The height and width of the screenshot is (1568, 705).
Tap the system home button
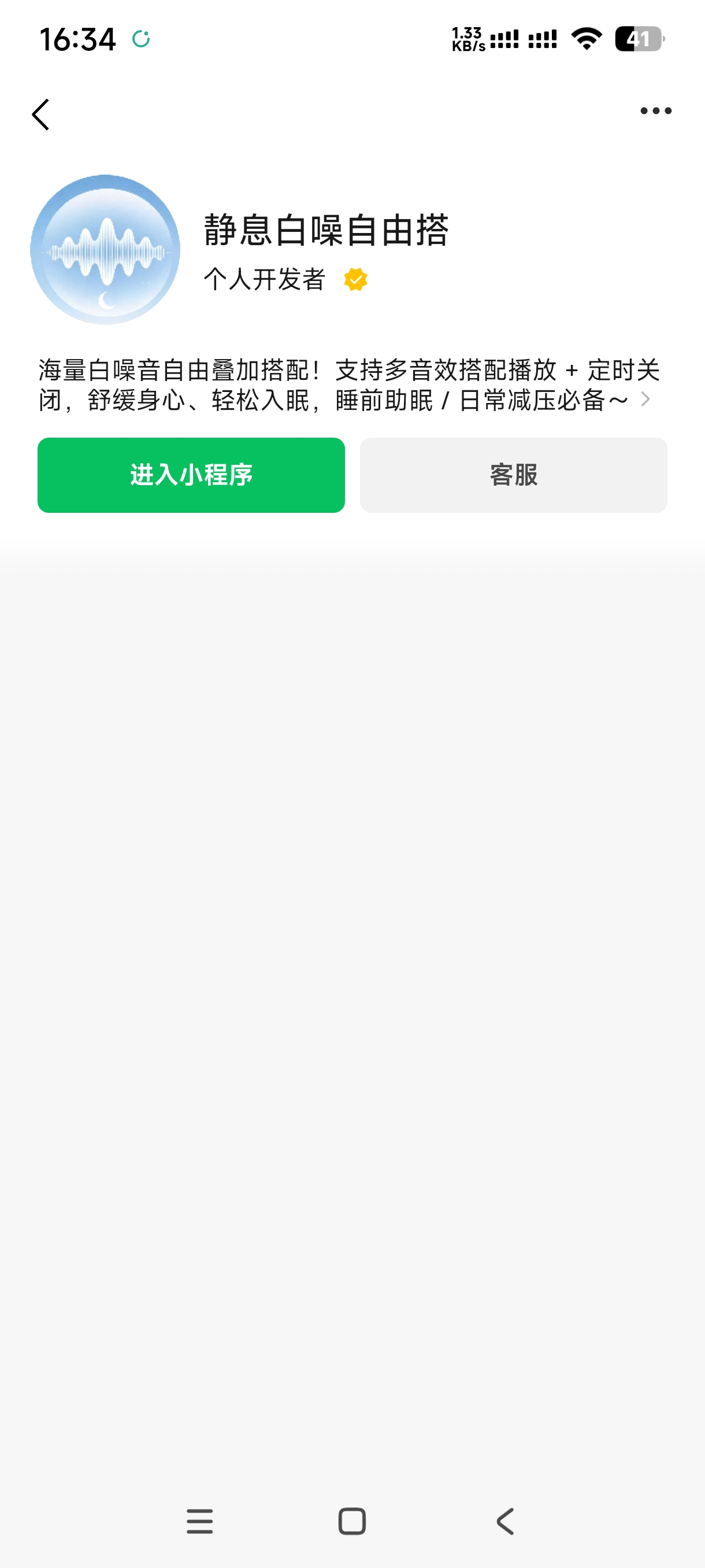pyautogui.click(x=351, y=1521)
